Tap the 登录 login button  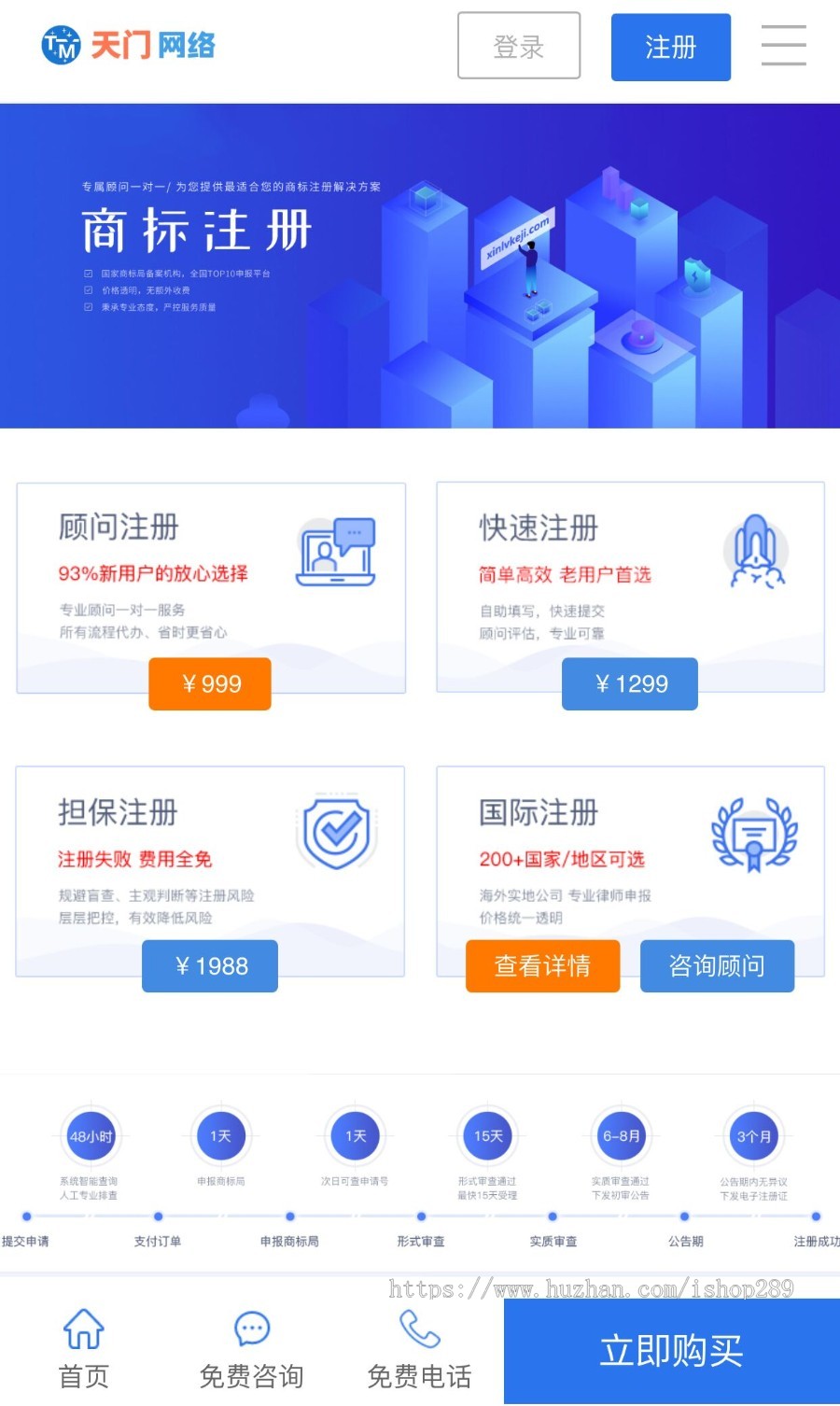pyautogui.click(x=519, y=46)
